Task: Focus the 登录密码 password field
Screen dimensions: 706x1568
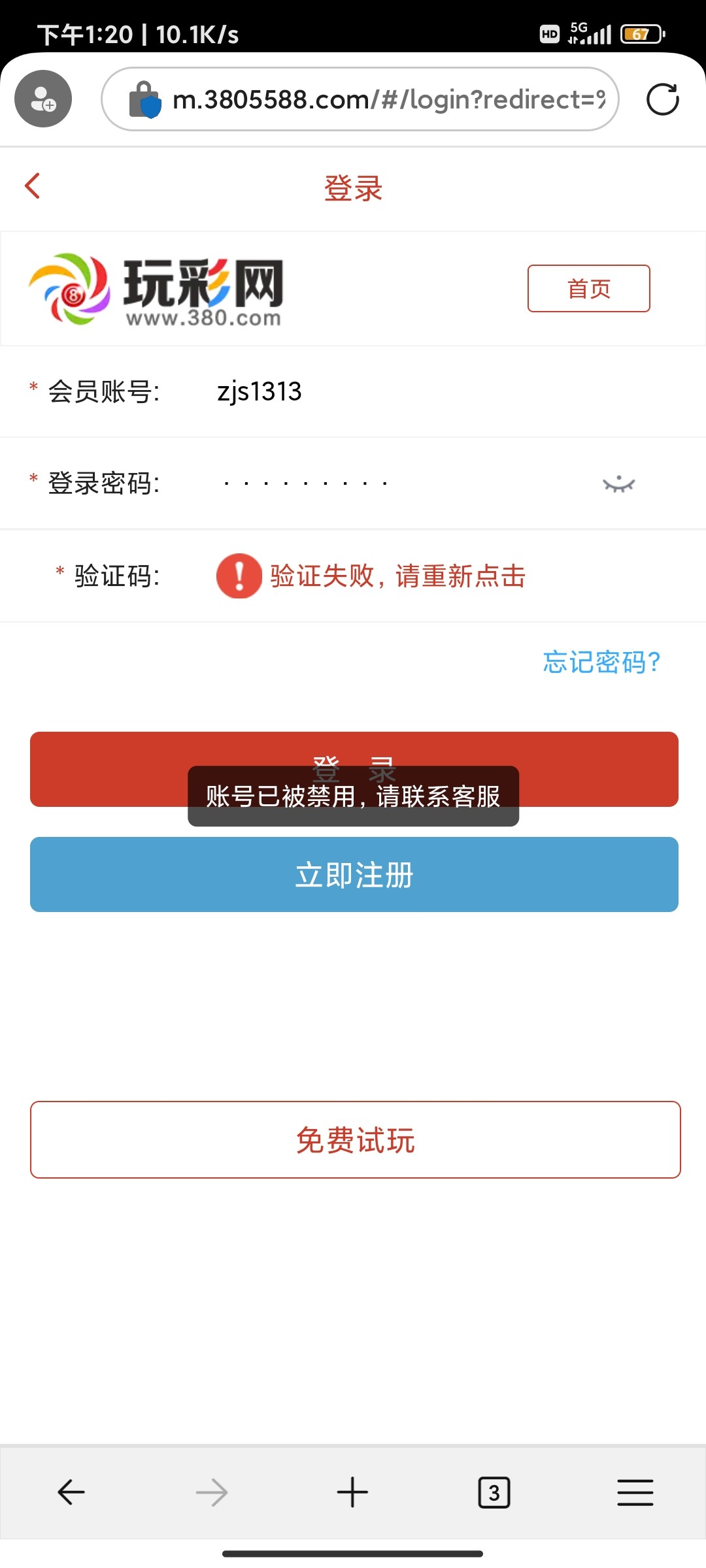Action: click(x=392, y=483)
